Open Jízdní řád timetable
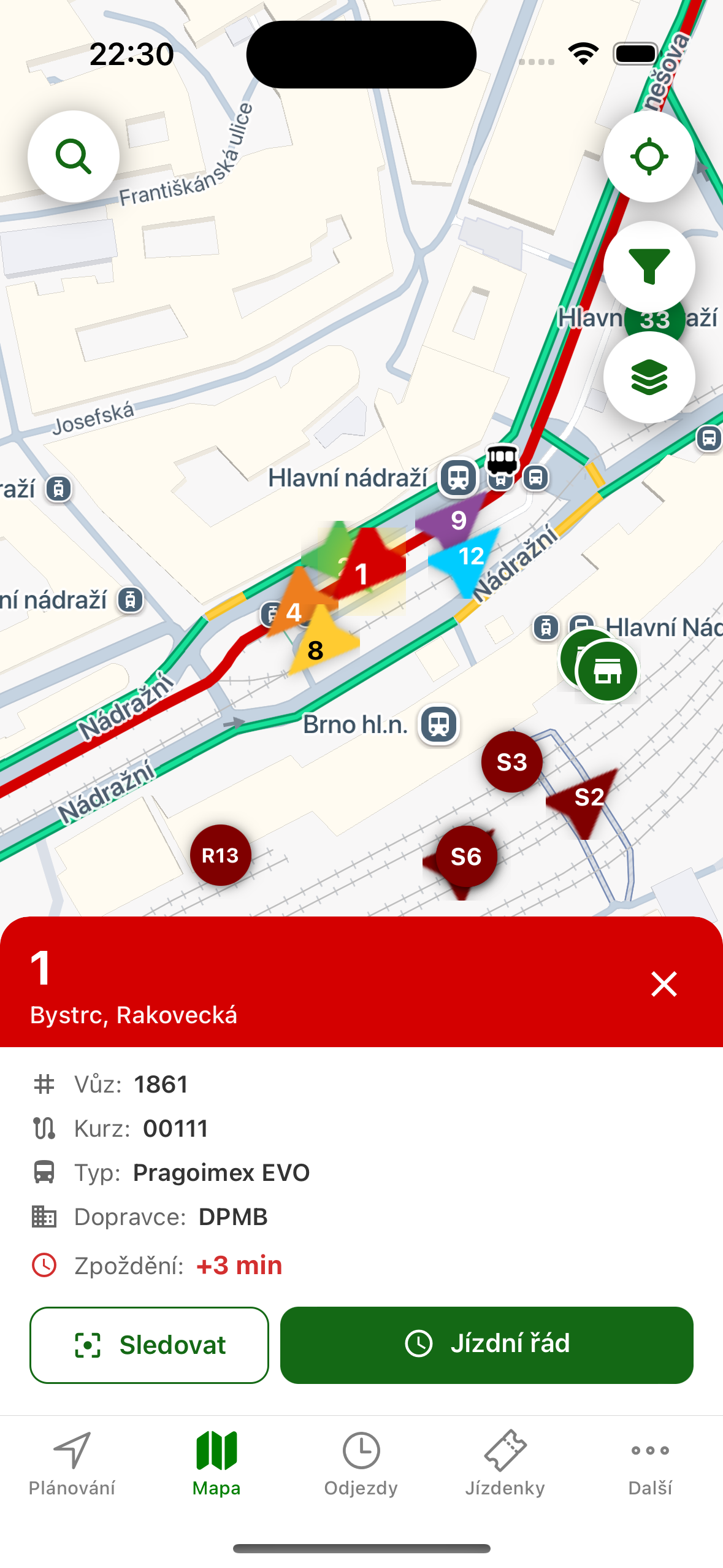 [486, 1345]
